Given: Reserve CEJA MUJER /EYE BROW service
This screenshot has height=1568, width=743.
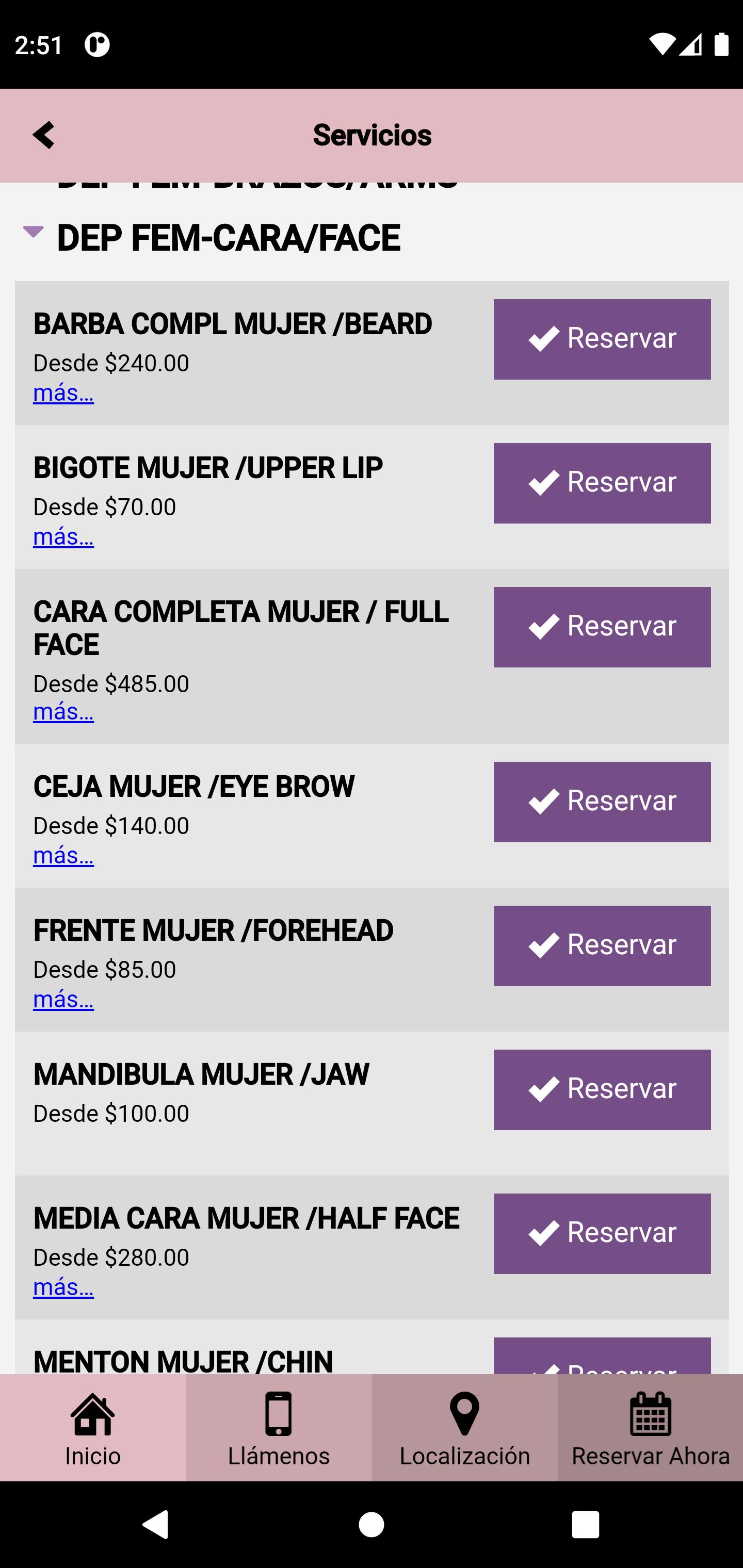Looking at the screenshot, I should pos(602,802).
